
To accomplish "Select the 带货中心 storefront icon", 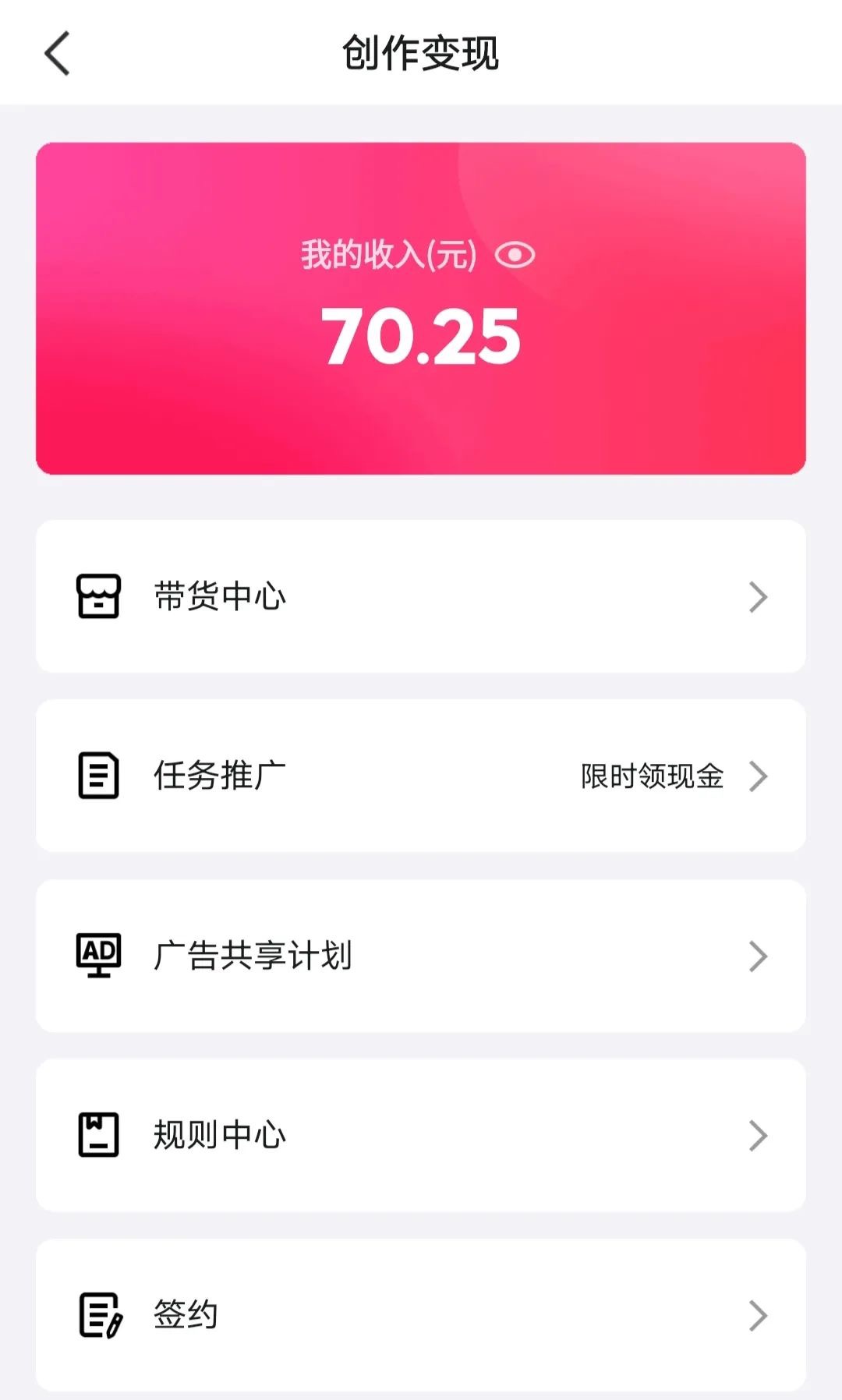I will tap(98, 596).
